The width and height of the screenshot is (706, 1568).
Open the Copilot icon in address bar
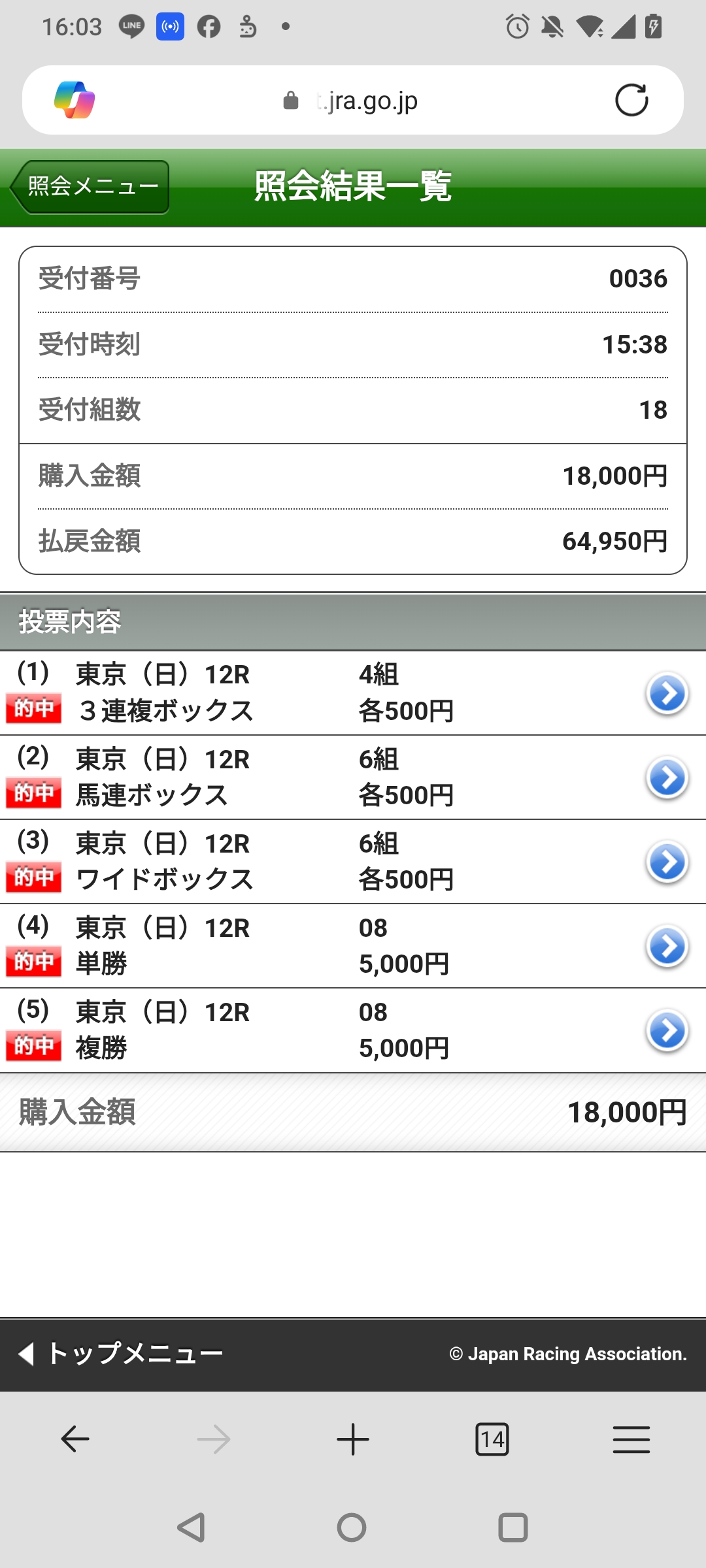[x=75, y=100]
